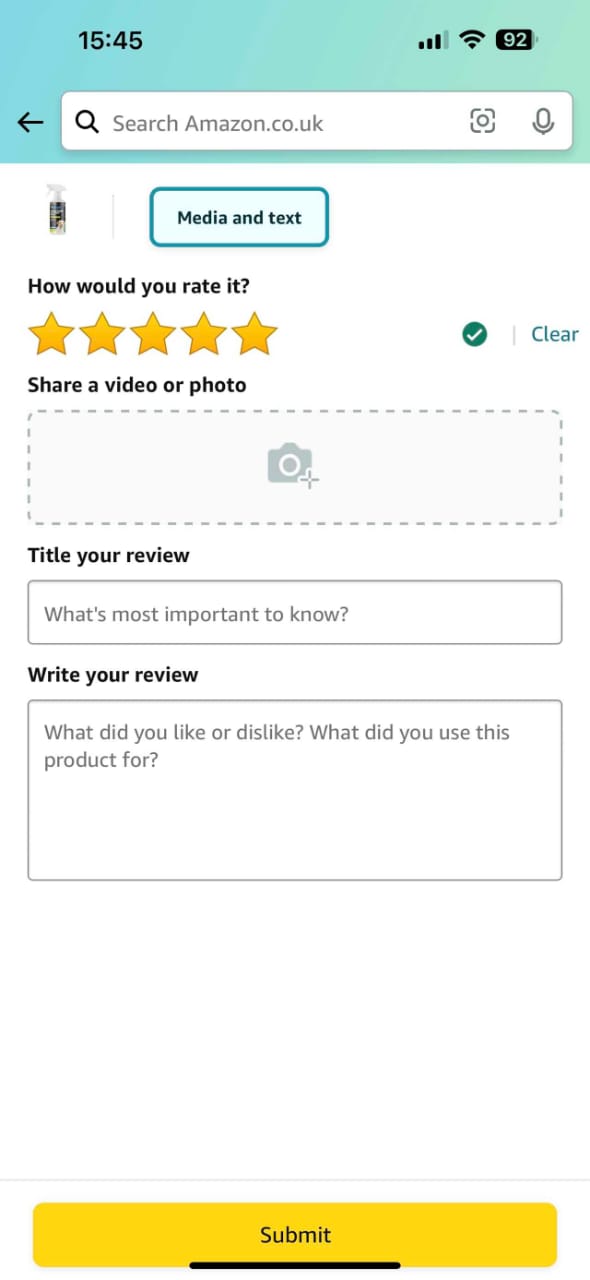Image resolution: width=590 pixels, height=1280 pixels.
Task: Rate the product five stars
Action: (255, 334)
